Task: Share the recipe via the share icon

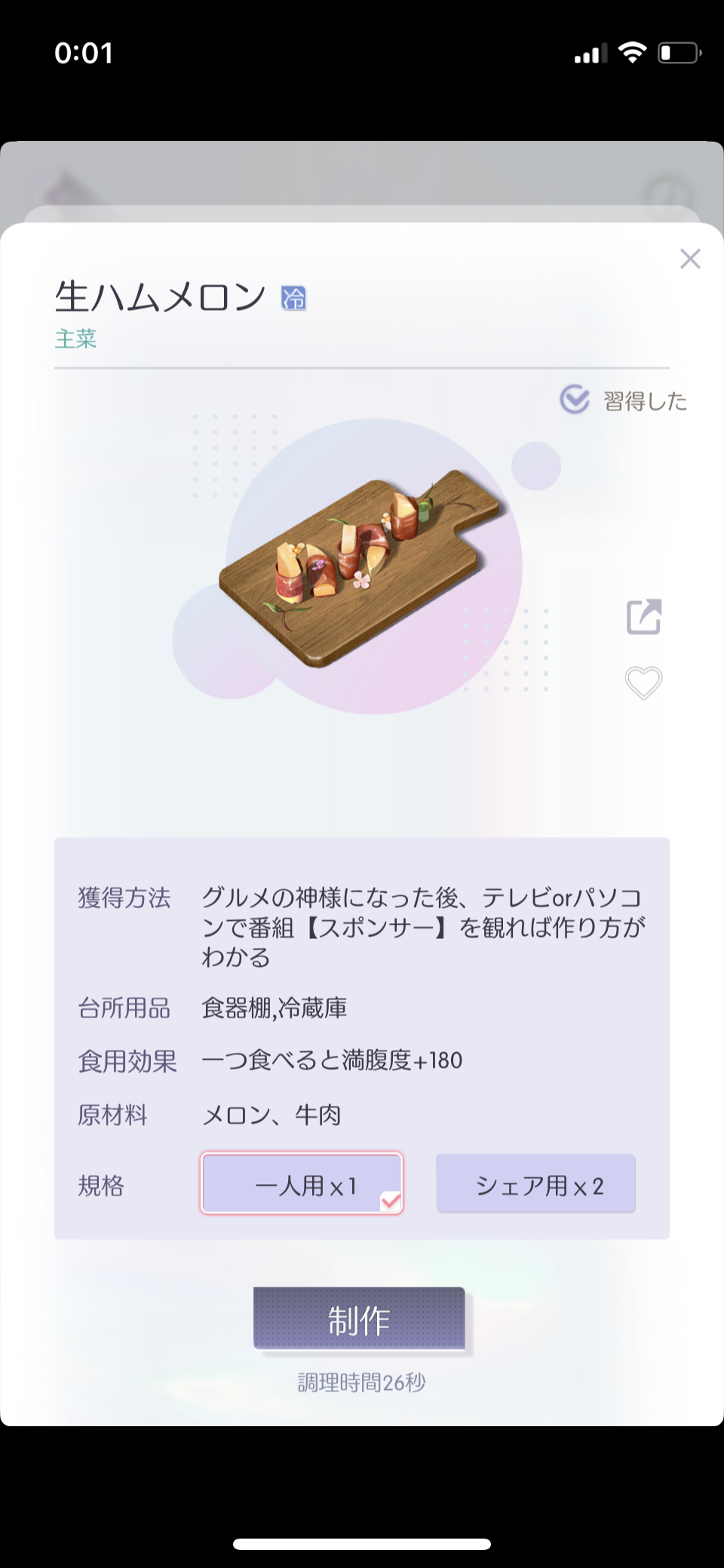Action: coord(644,617)
